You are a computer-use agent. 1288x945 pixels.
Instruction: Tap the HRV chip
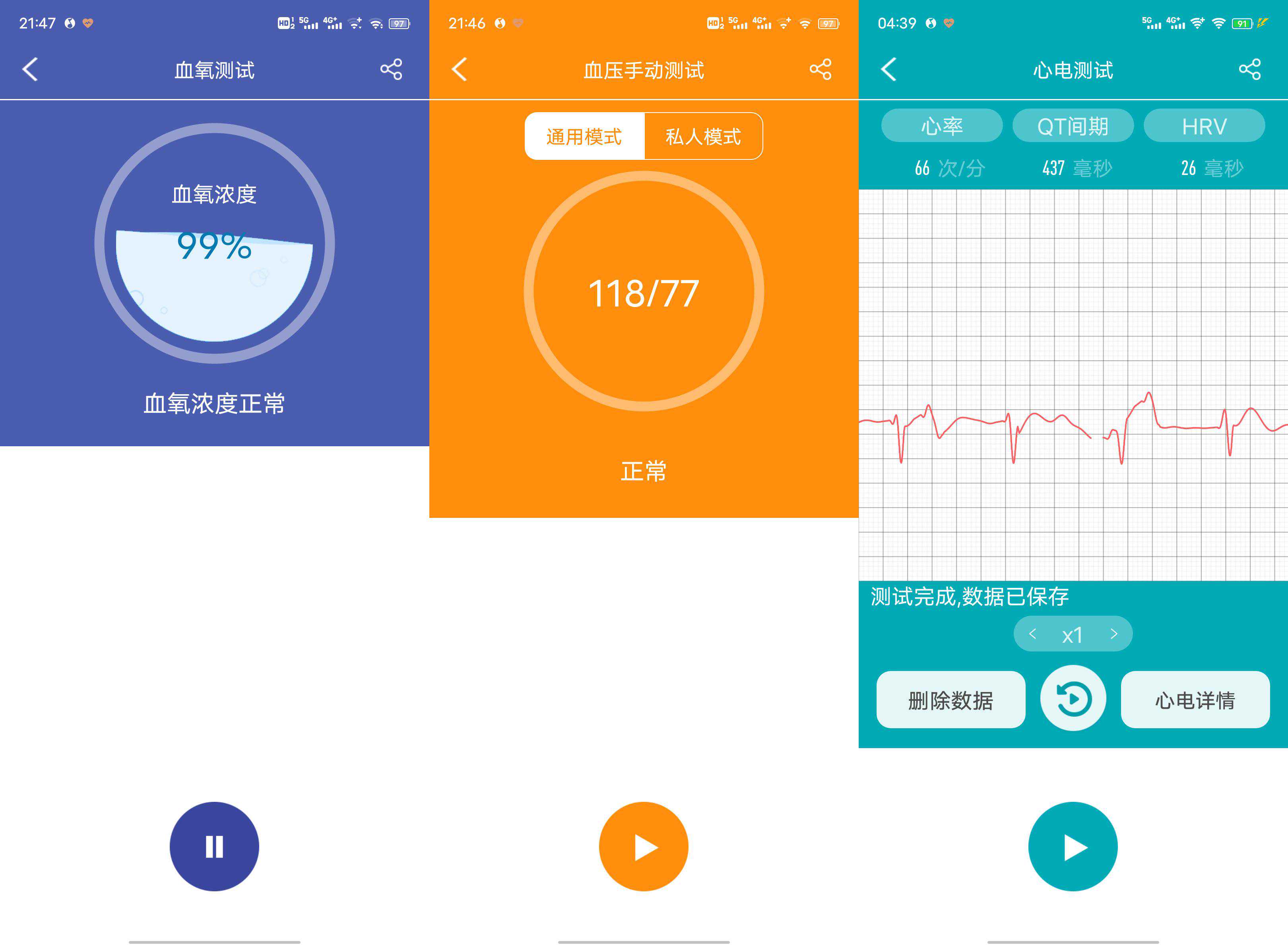tap(1204, 125)
